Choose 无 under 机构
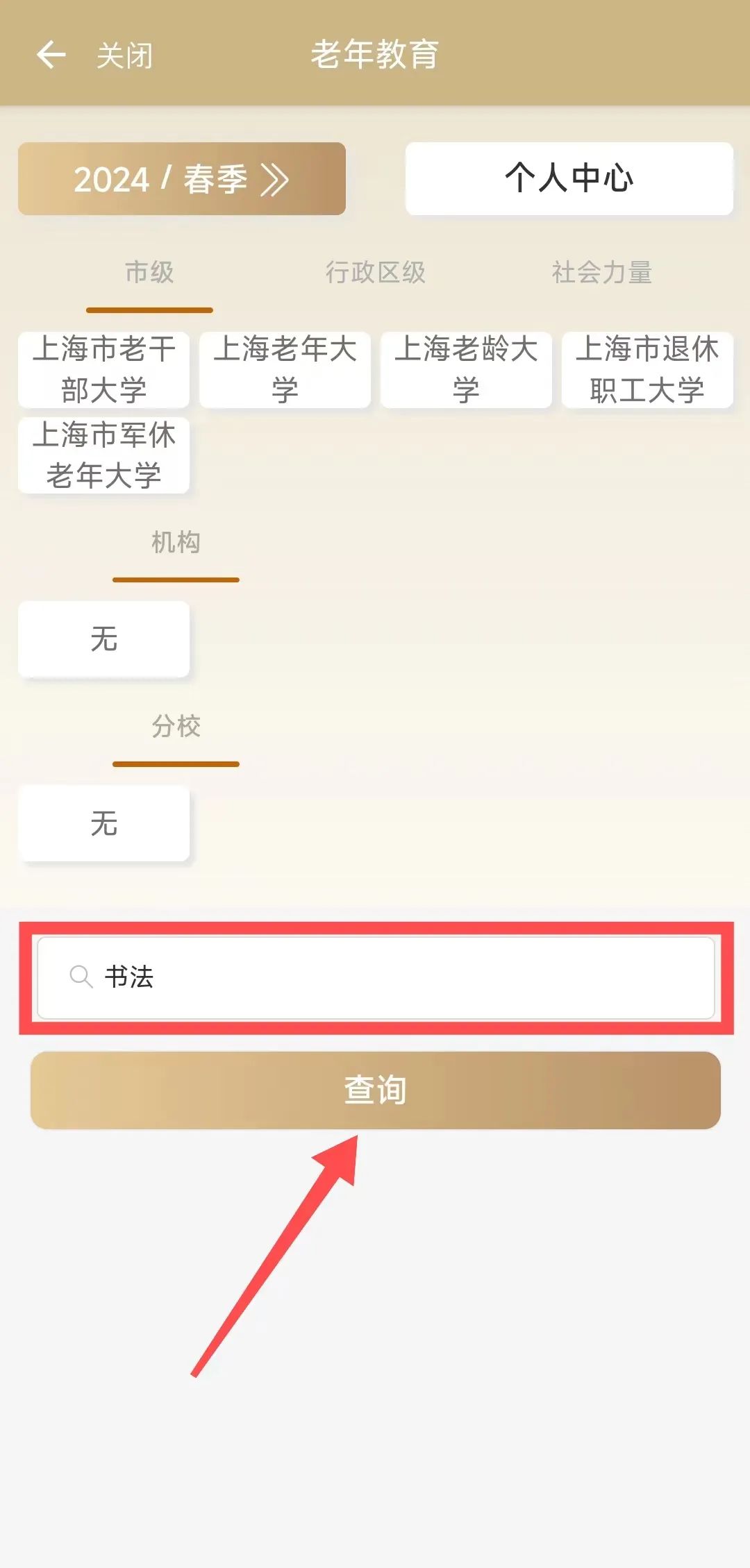 103,639
